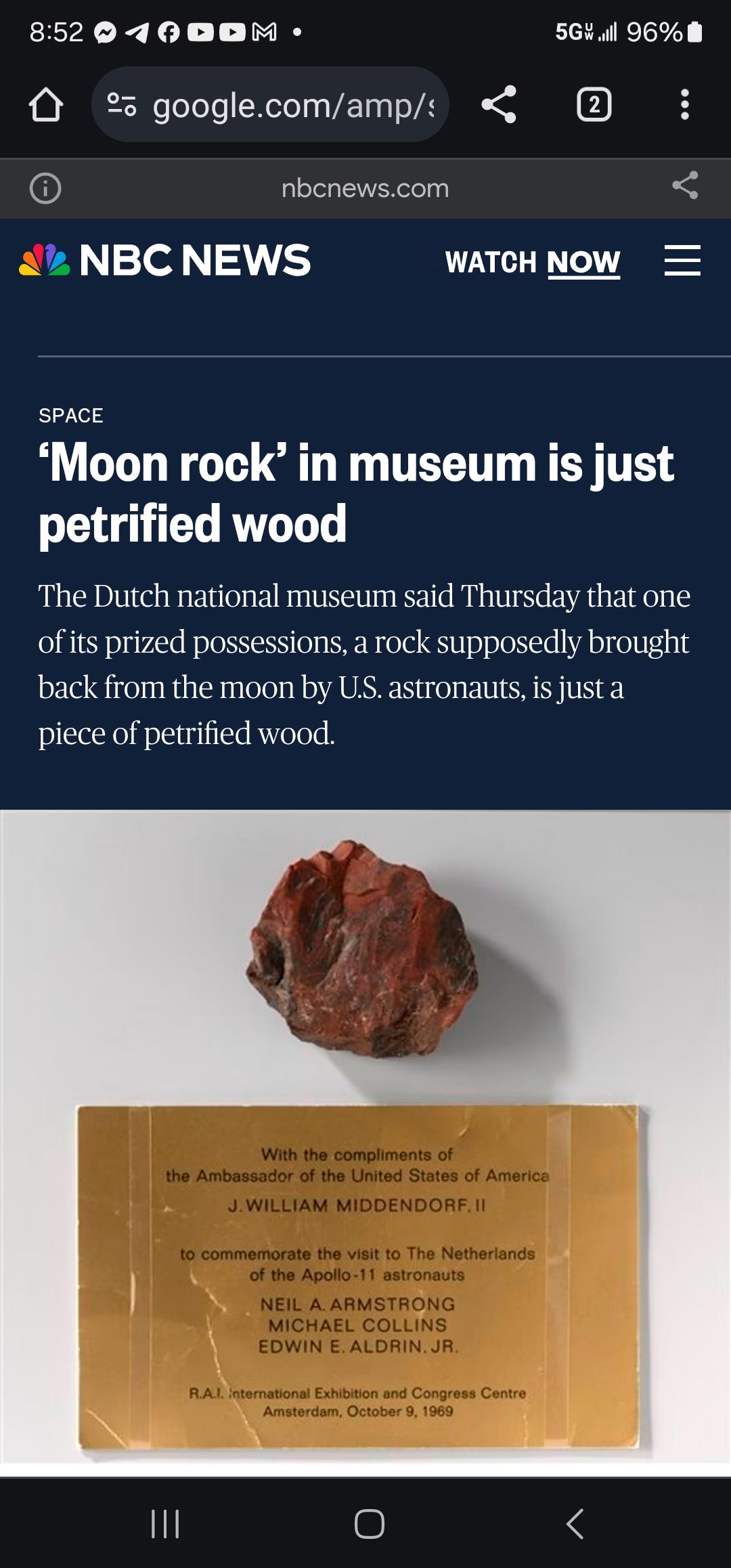Tap Watch Now link

pos(532,262)
